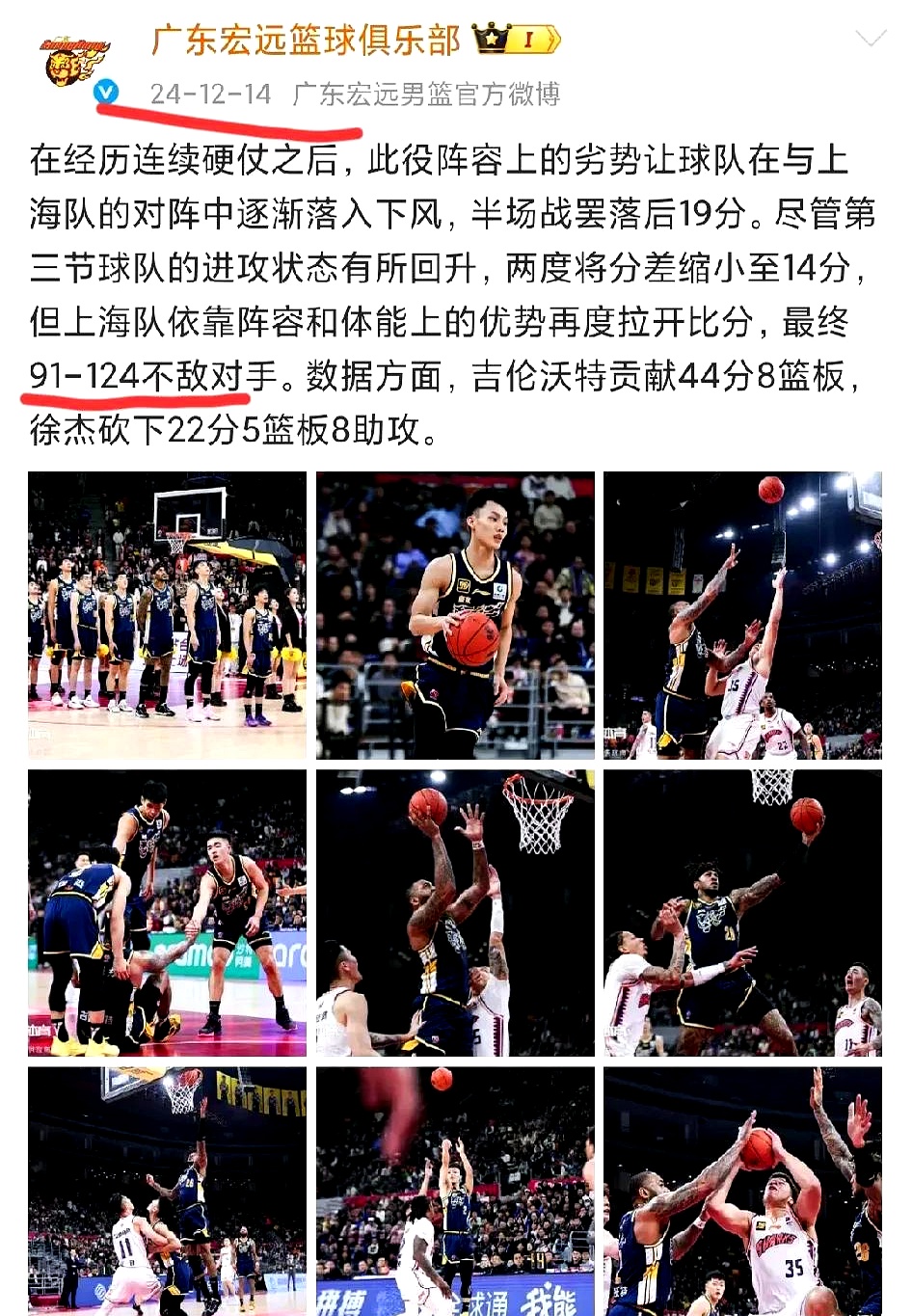Screen dimensions: 912x1316
Task: Open the orange level badge beside the crown
Action: (528, 39)
